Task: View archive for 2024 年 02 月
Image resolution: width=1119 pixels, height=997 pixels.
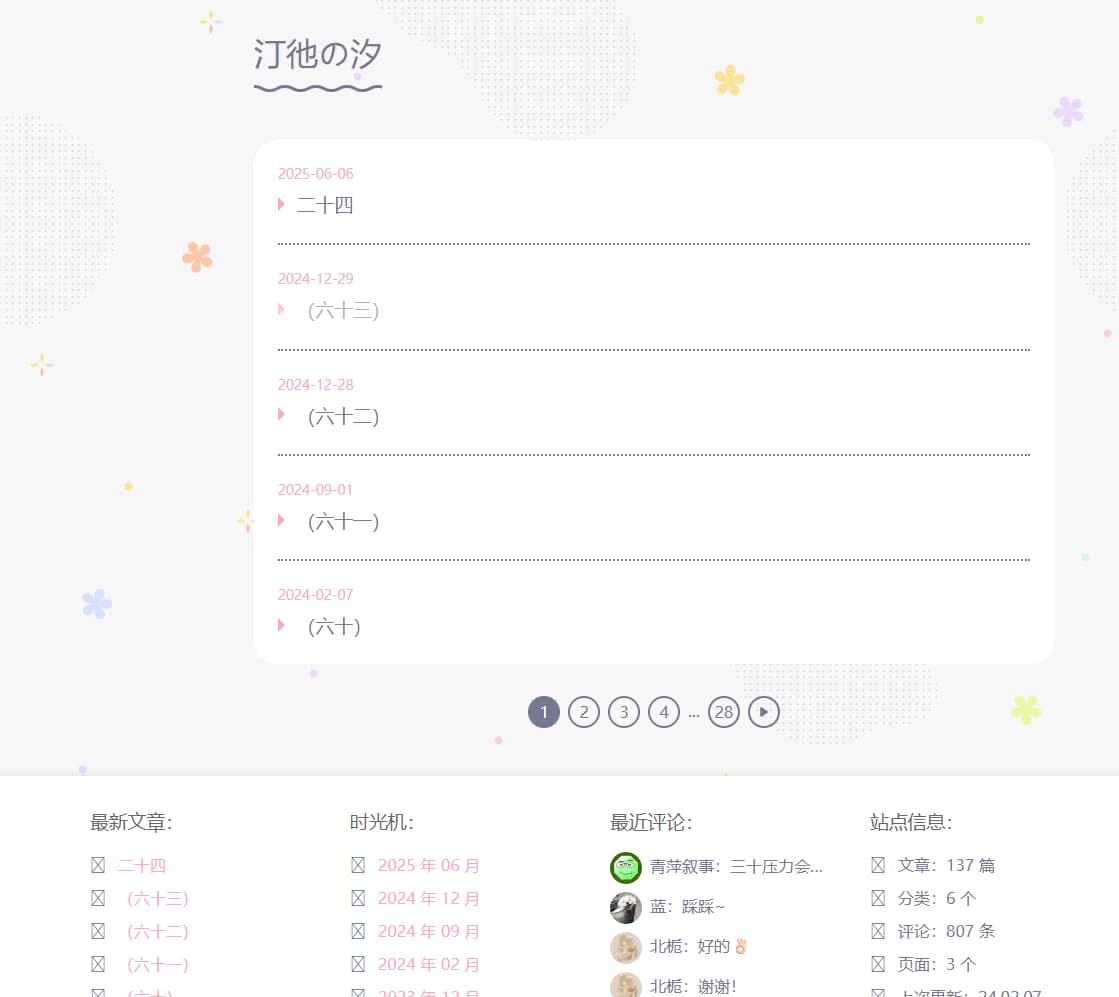Action: point(429,965)
